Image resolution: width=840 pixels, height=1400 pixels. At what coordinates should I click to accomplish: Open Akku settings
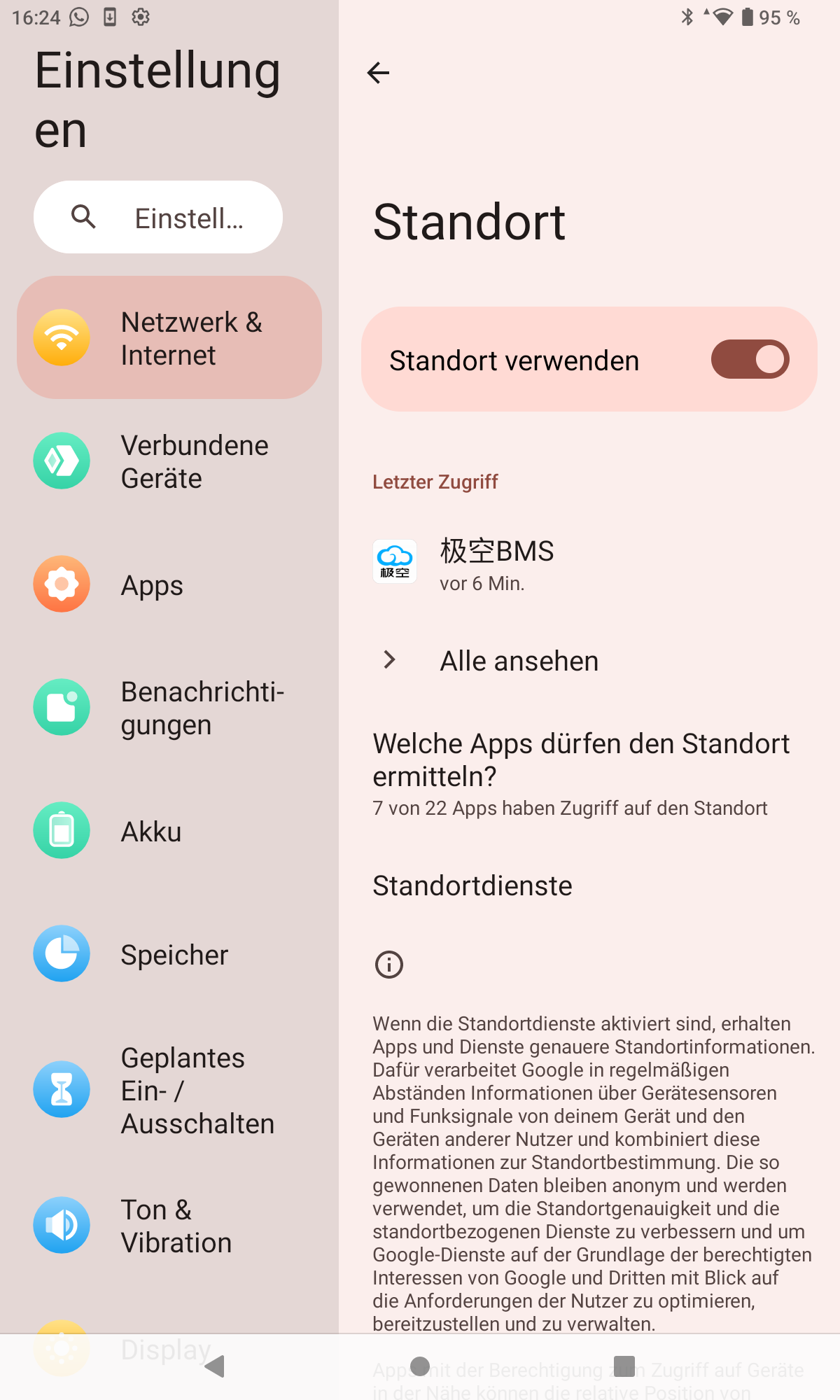pos(169,831)
